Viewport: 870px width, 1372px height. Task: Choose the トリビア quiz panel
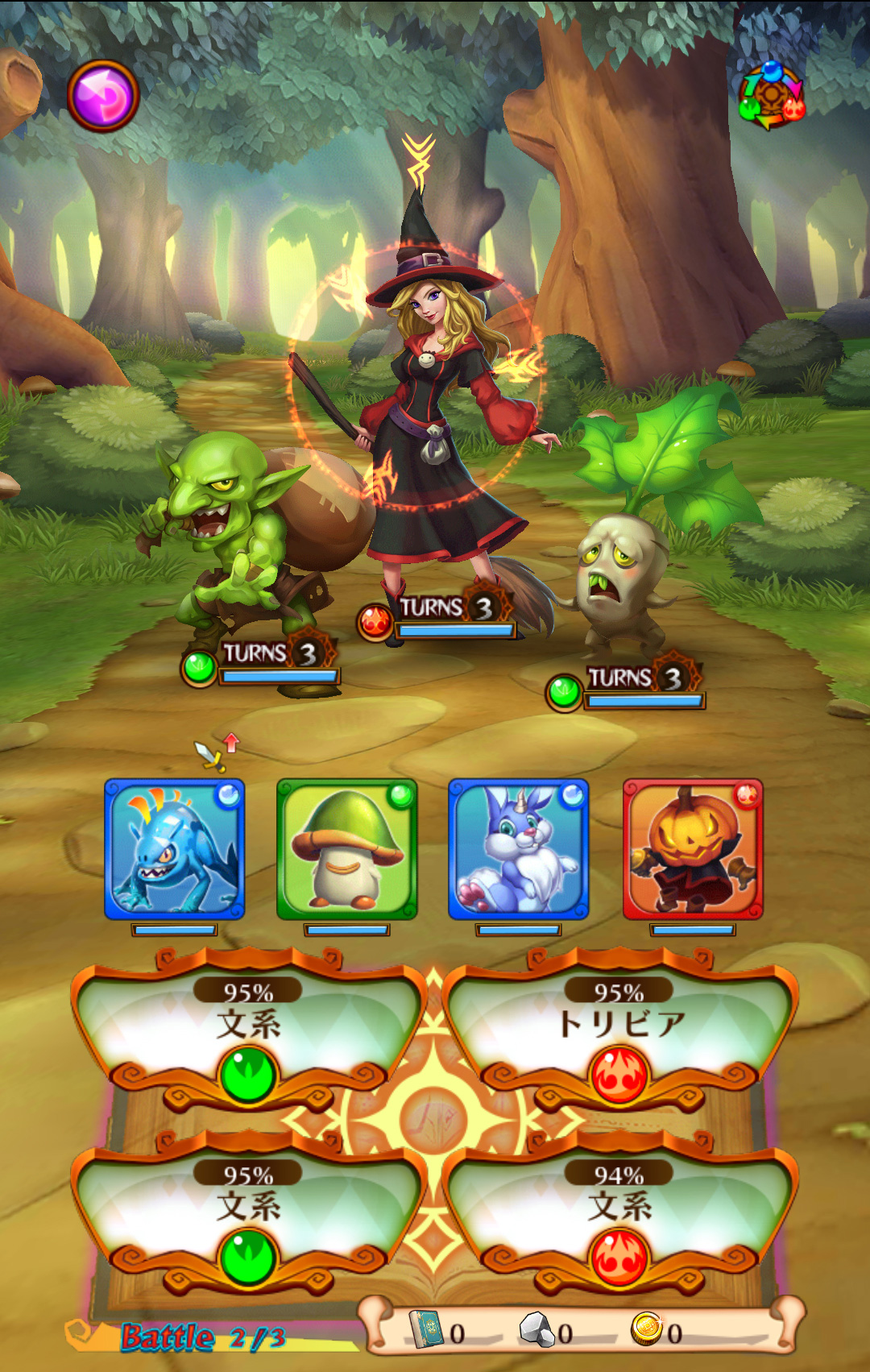point(621,1033)
